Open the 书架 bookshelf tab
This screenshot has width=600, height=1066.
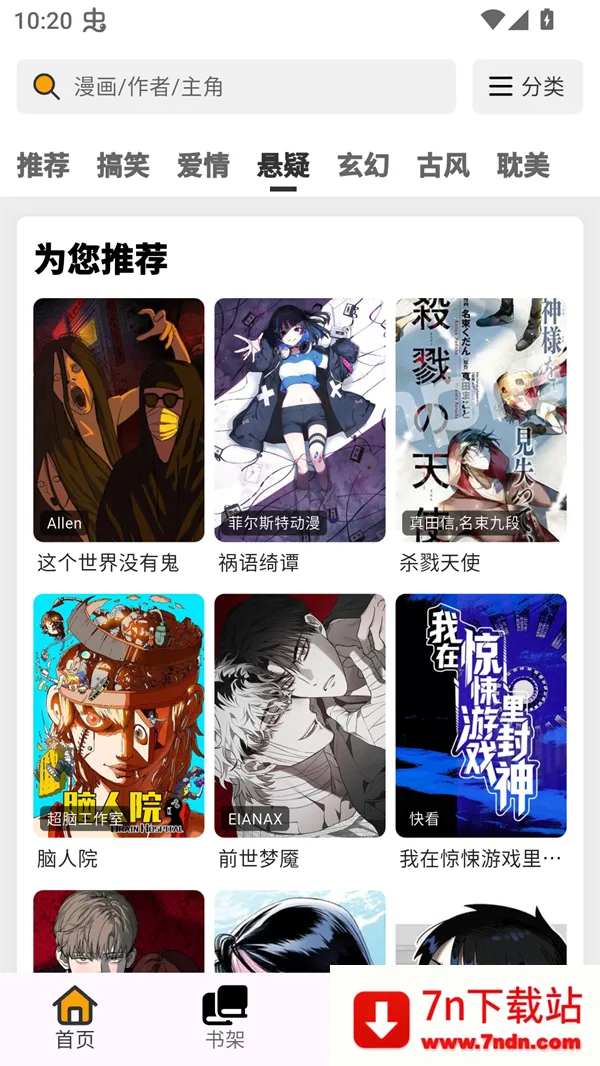click(225, 1017)
